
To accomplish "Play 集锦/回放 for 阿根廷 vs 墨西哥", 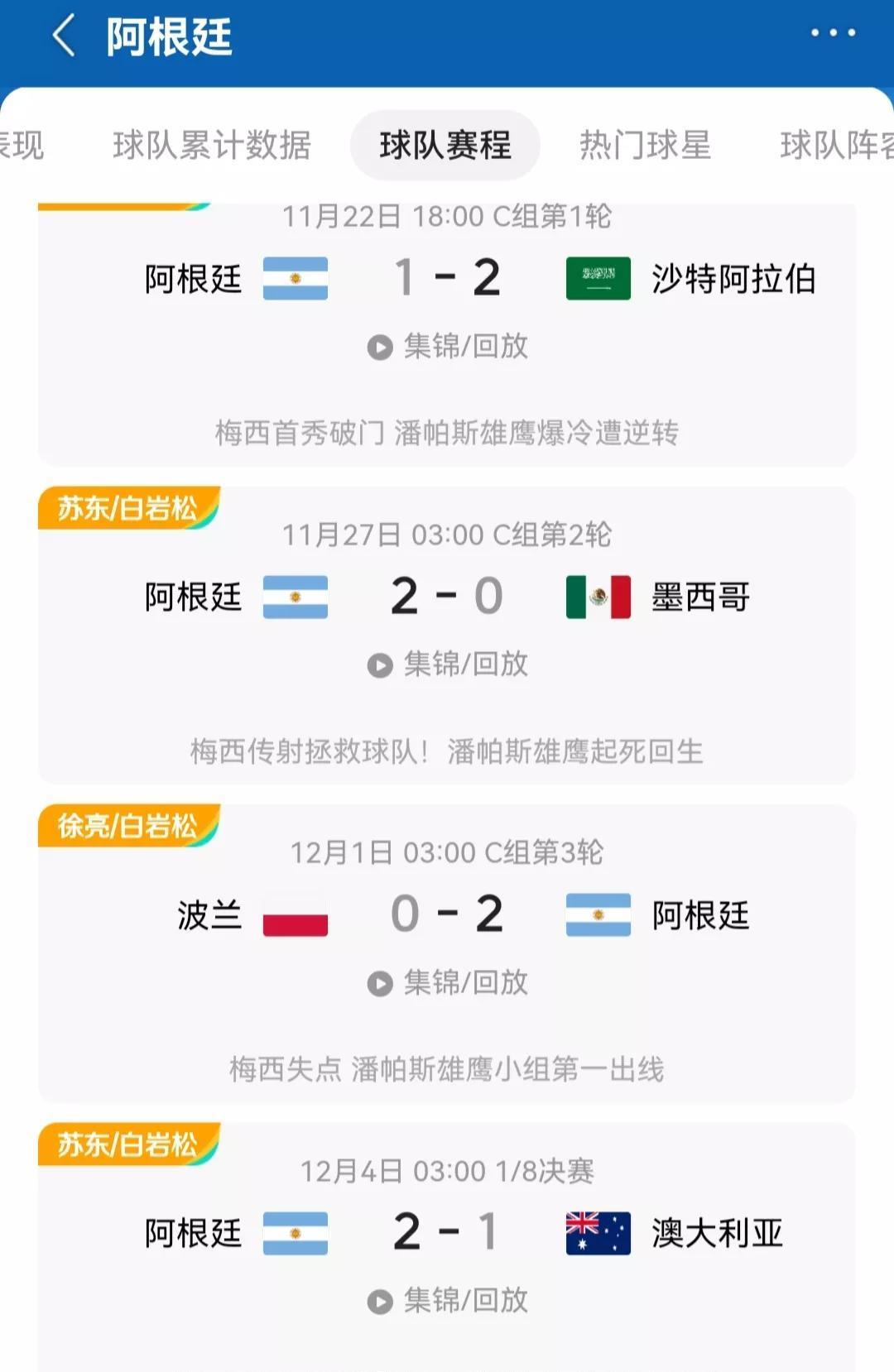I will (x=448, y=664).
